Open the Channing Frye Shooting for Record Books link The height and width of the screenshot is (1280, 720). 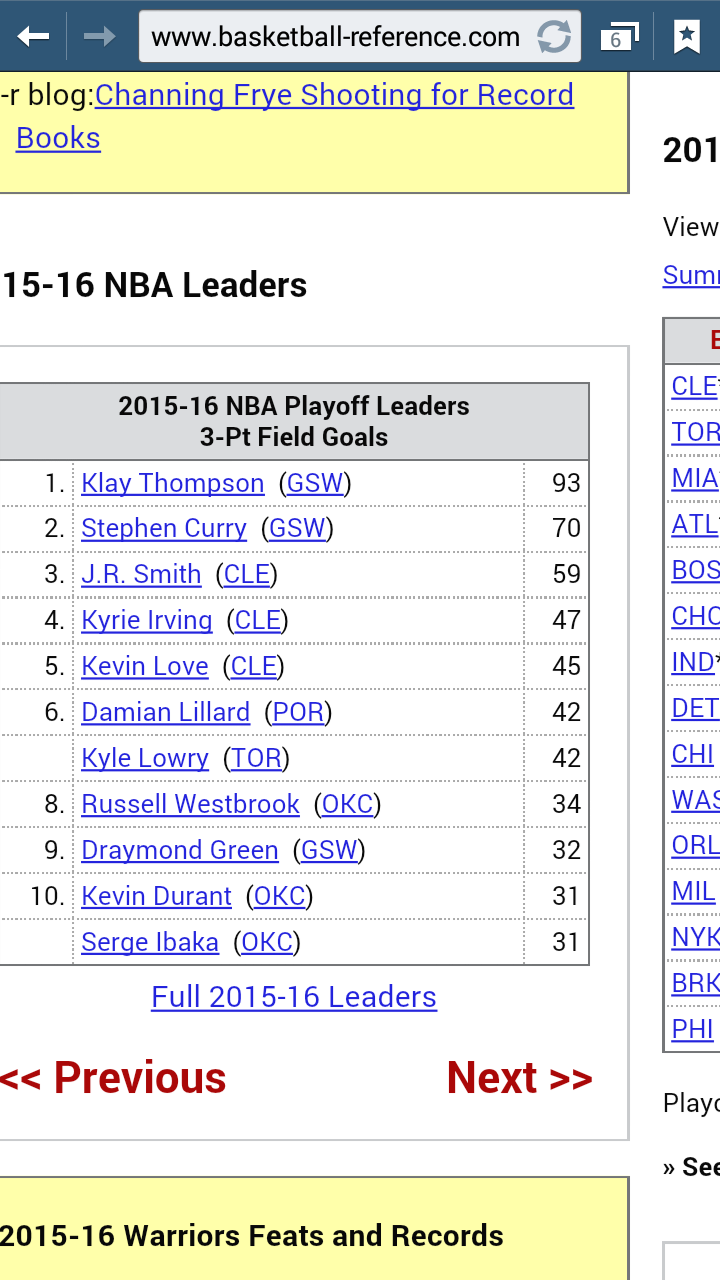pyautogui.click(x=295, y=116)
